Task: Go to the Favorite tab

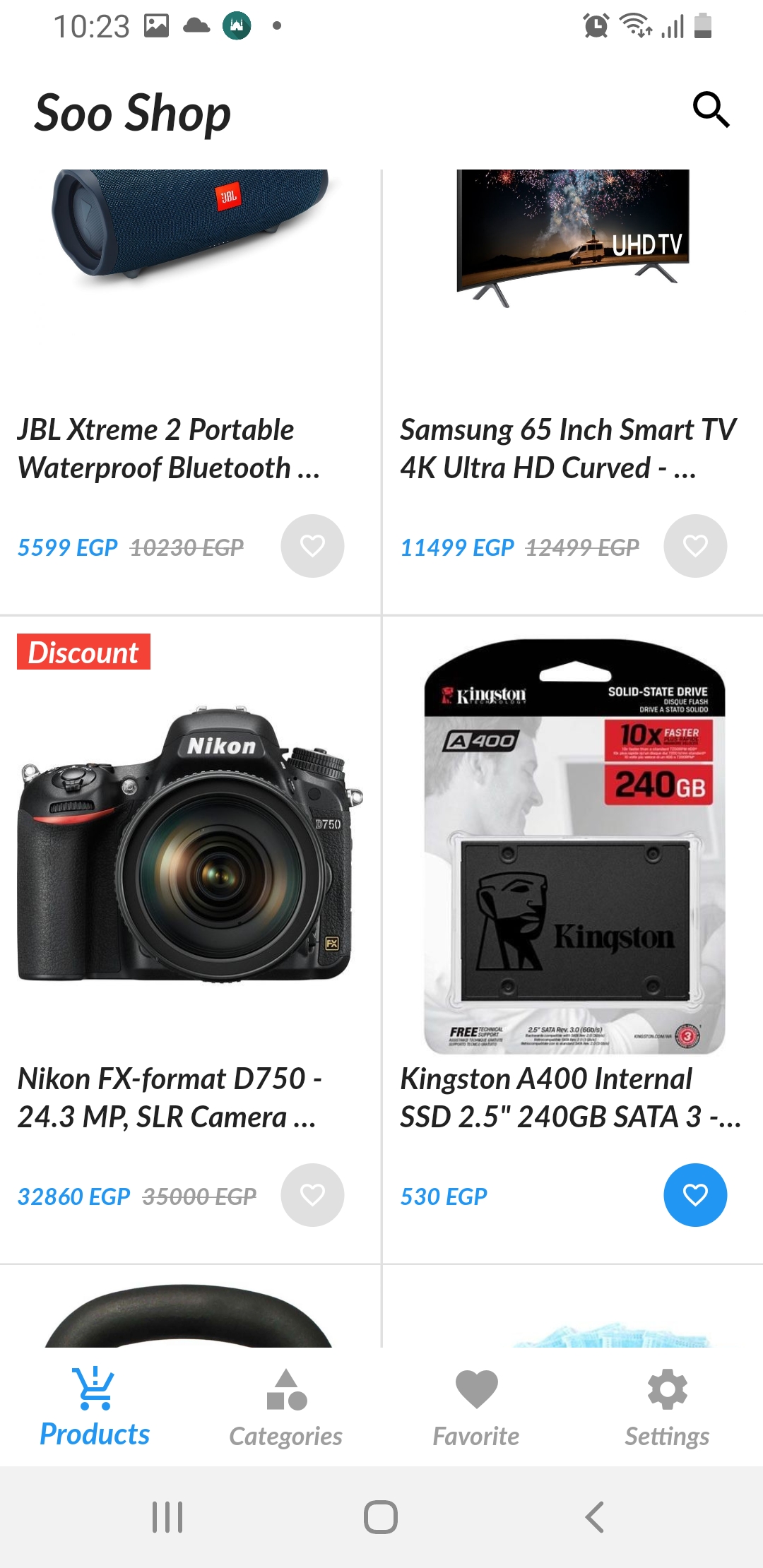Action: pyautogui.click(x=476, y=1407)
